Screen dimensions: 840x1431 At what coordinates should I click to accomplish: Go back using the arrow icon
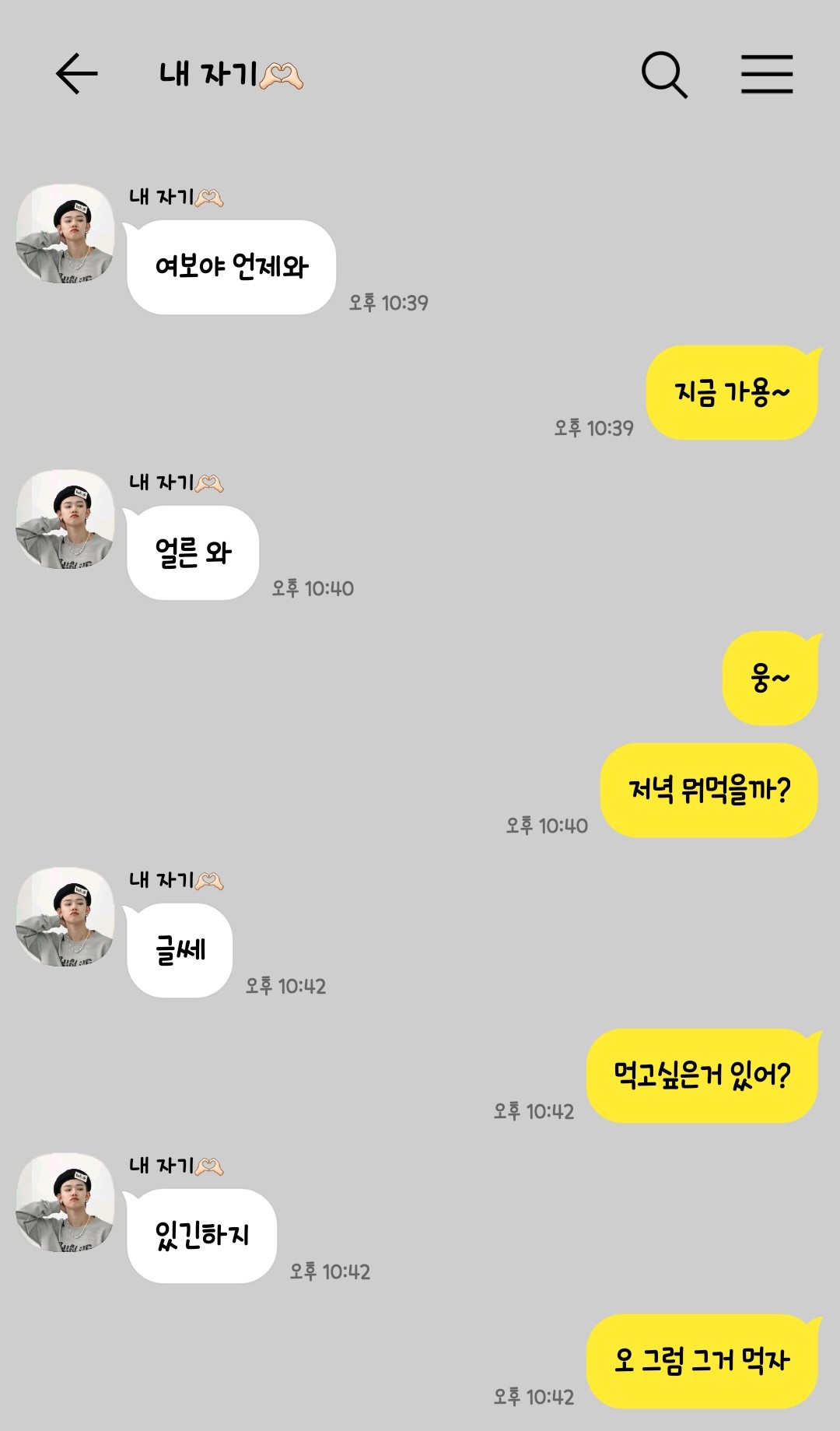[x=76, y=74]
